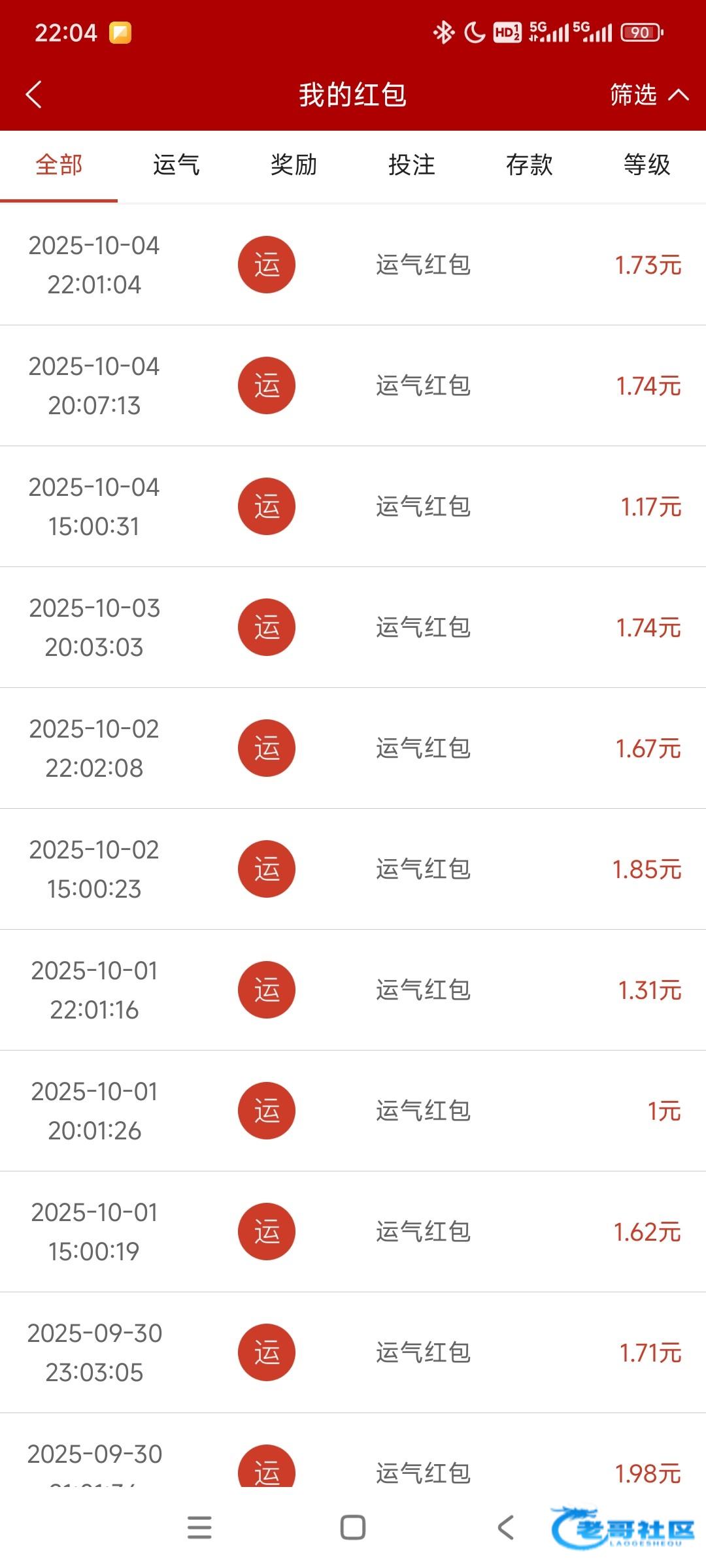Open recent apps from navigation bar
Screen dimensions: 706x1568
199,1527
